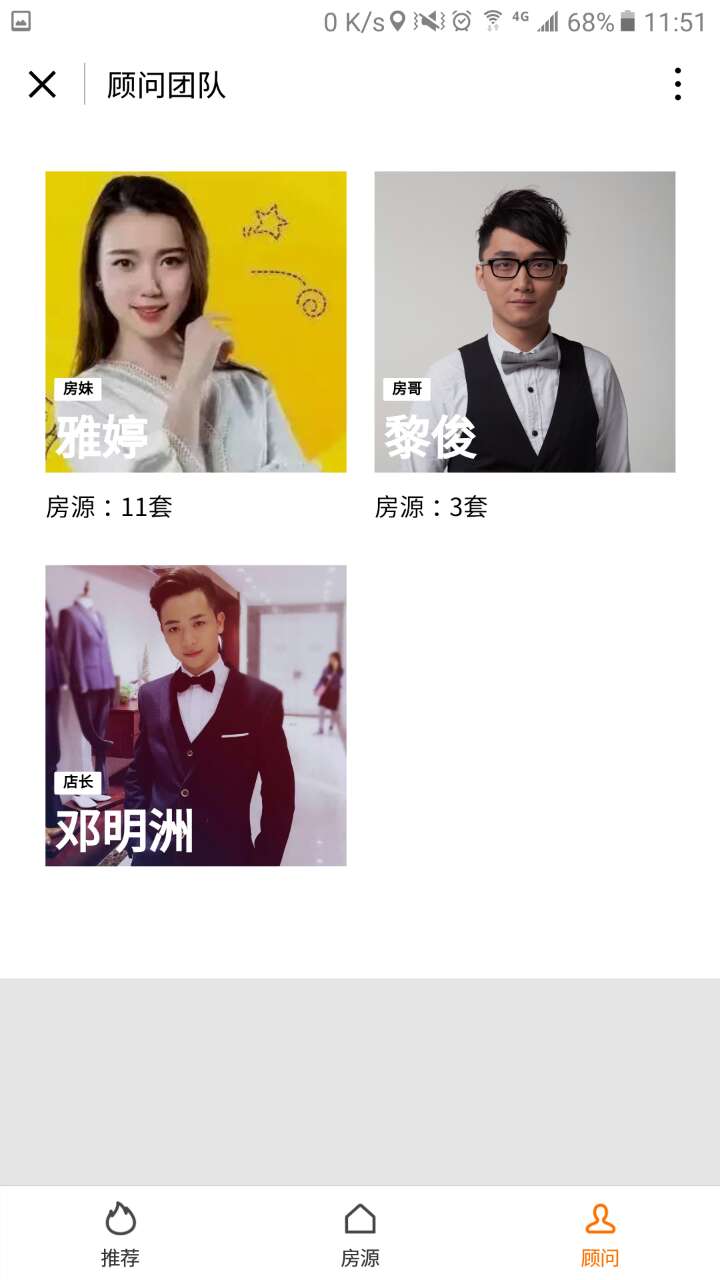Switch to the 推荐 tab
Image resolution: width=720 pixels, height=1280 pixels.
pos(120,1234)
